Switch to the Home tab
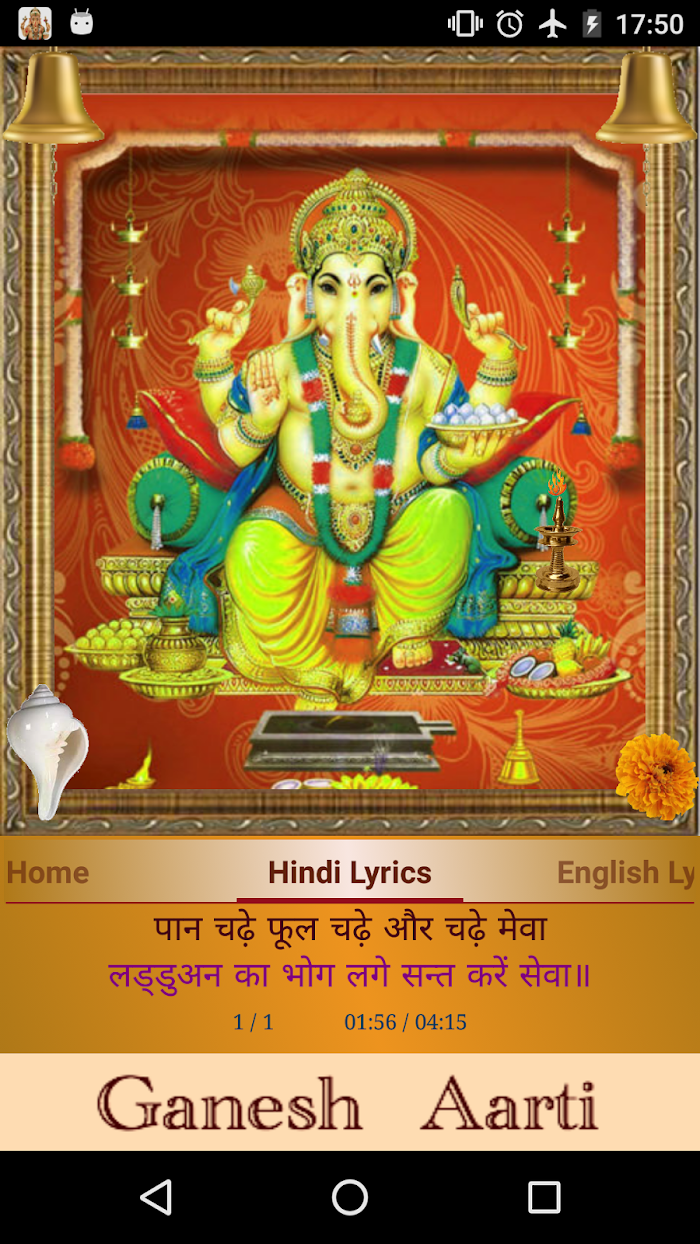This screenshot has width=700, height=1244. 48,872
